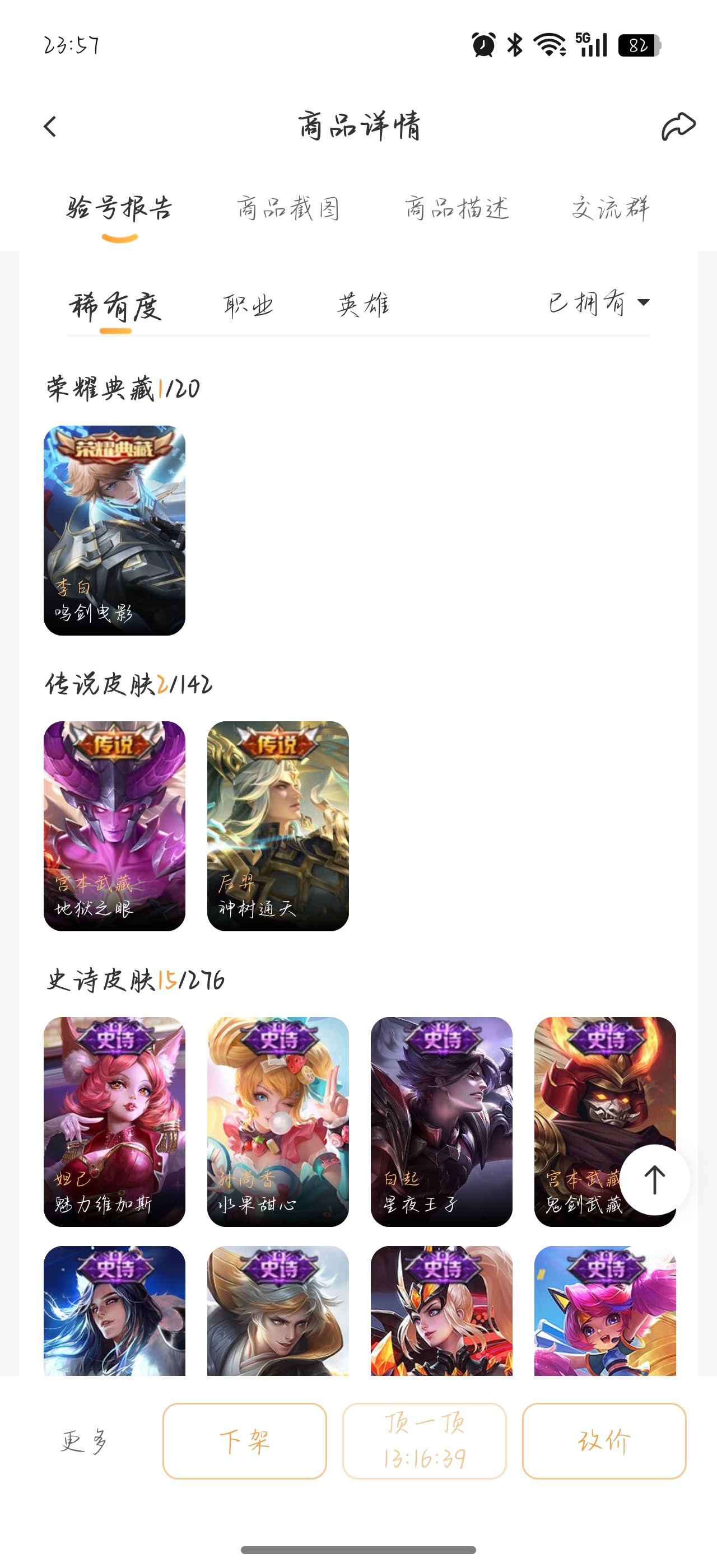View the 地狱之眼 skin card
Image resolution: width=717 pixels, height=1568 pixels.
114,826
